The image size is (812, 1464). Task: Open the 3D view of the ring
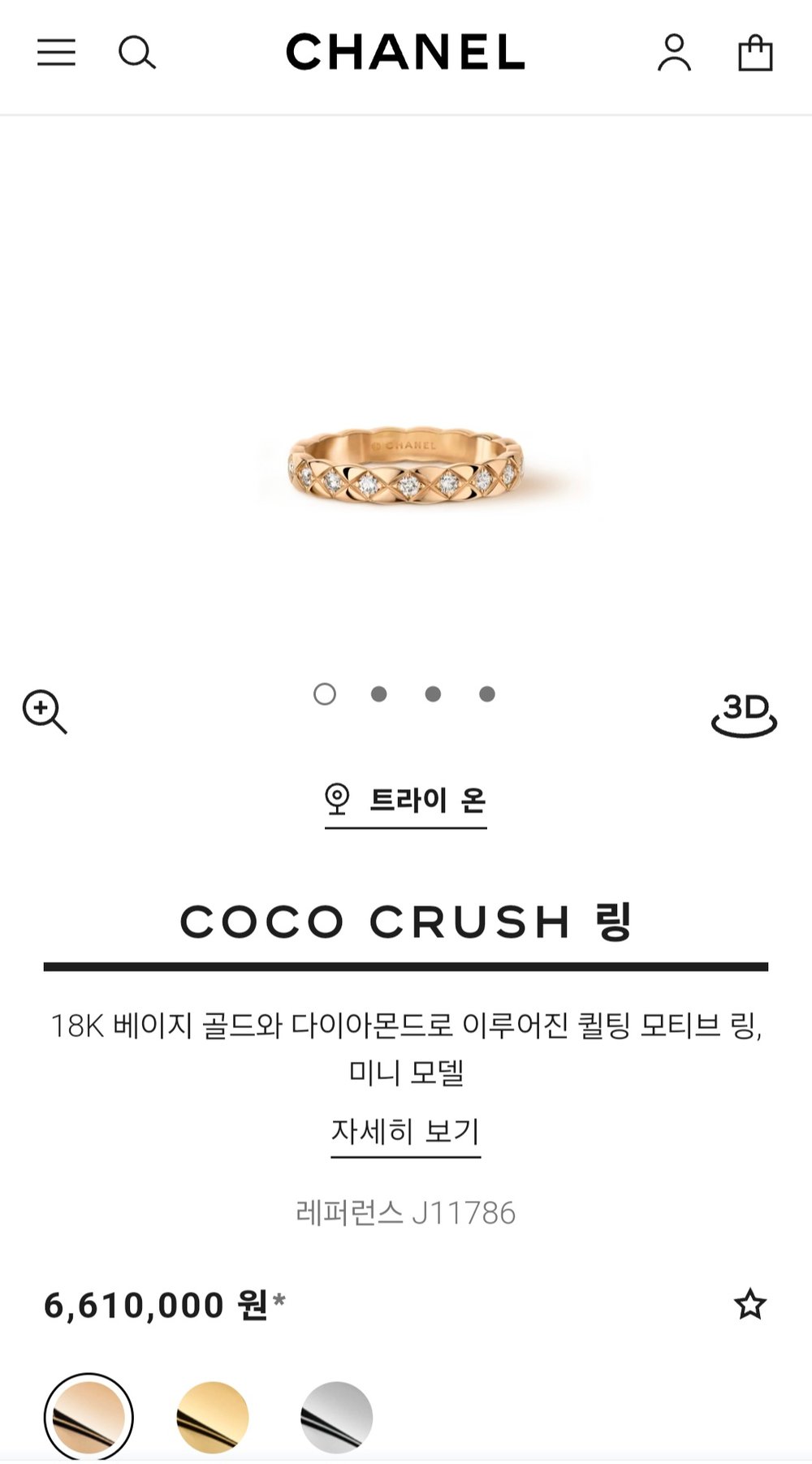744,715
